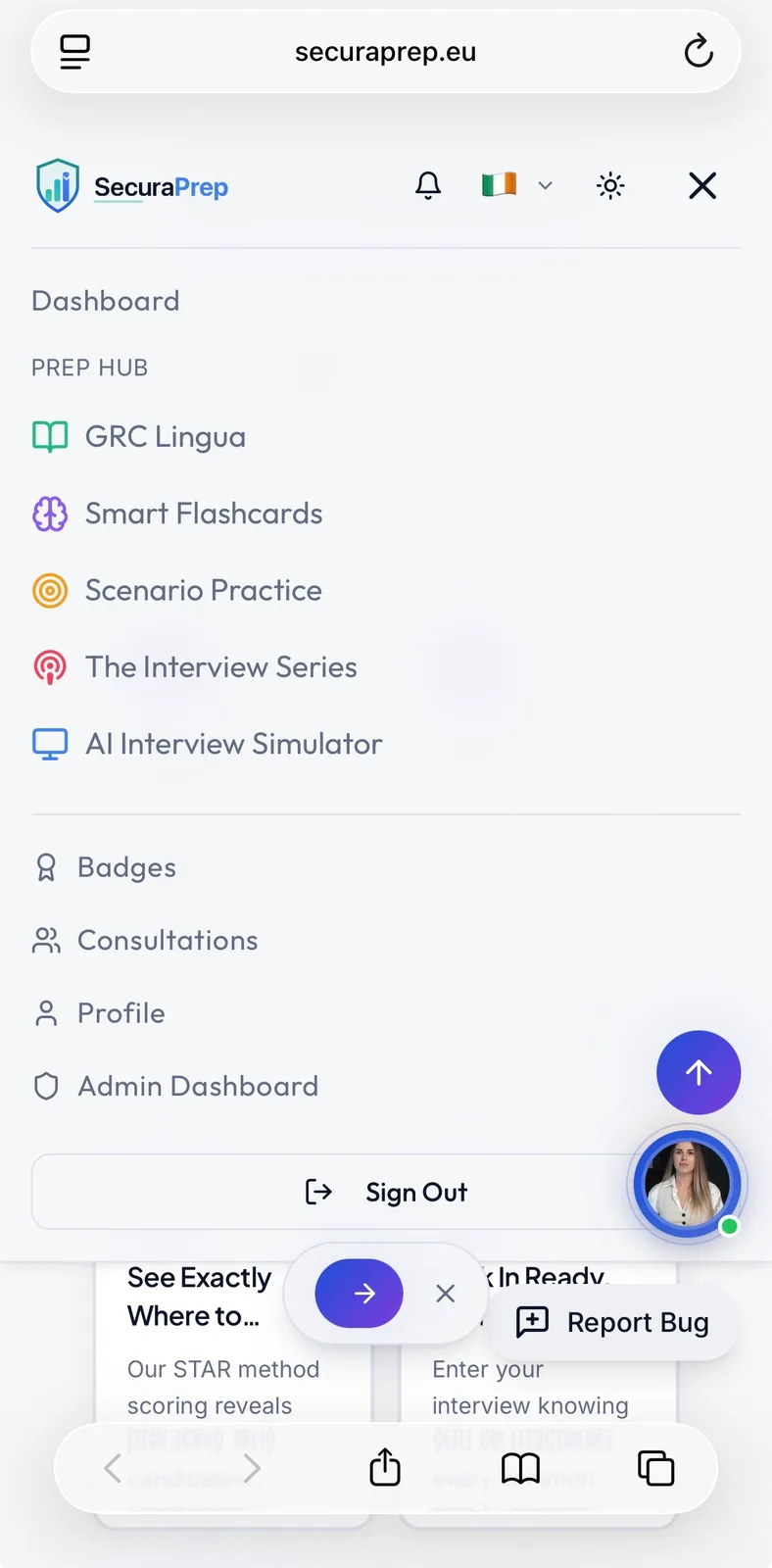
Task: Open Consultations
Action: [x=167, y=941]
